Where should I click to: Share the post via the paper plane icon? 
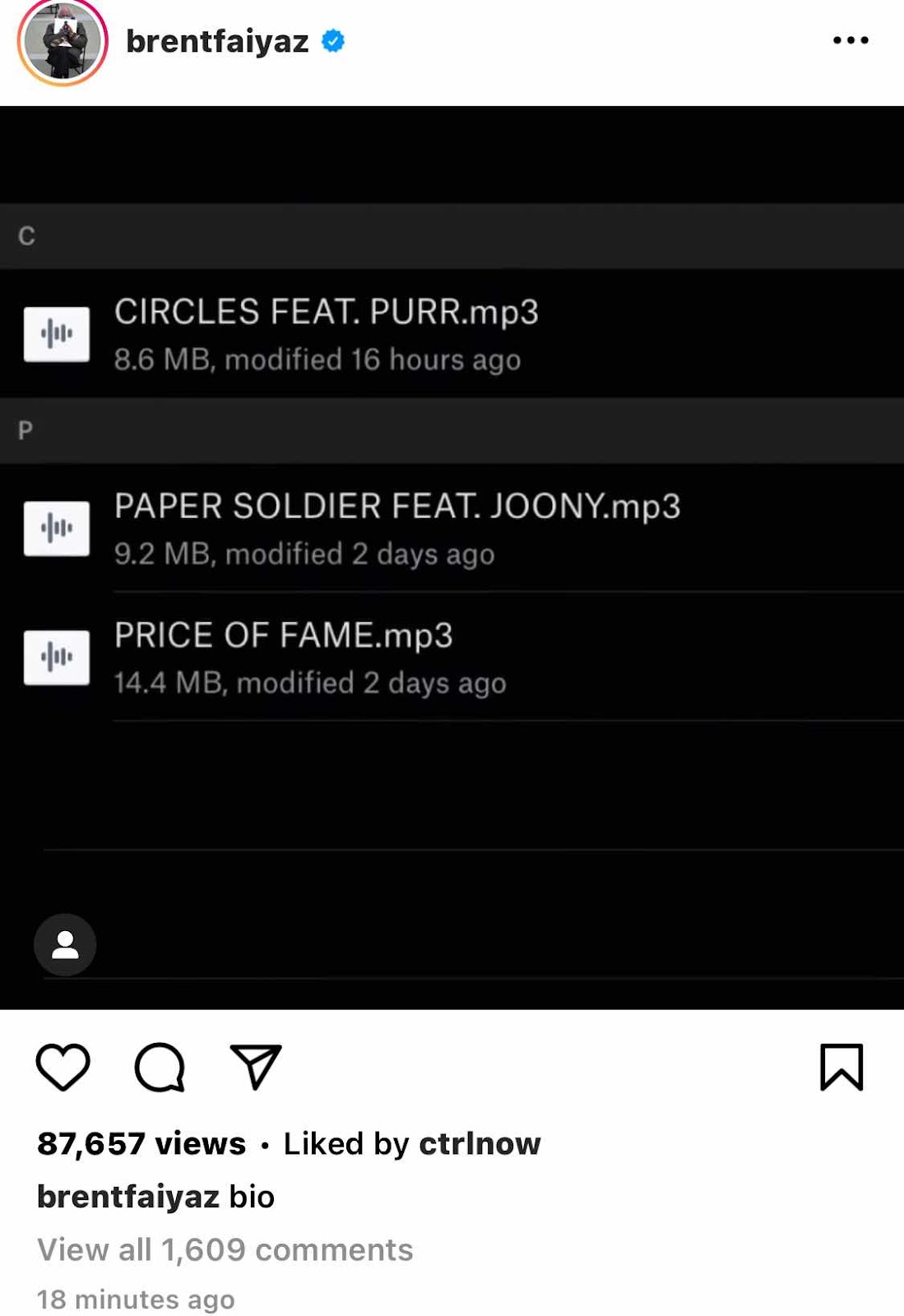[x=256, y=1067]
